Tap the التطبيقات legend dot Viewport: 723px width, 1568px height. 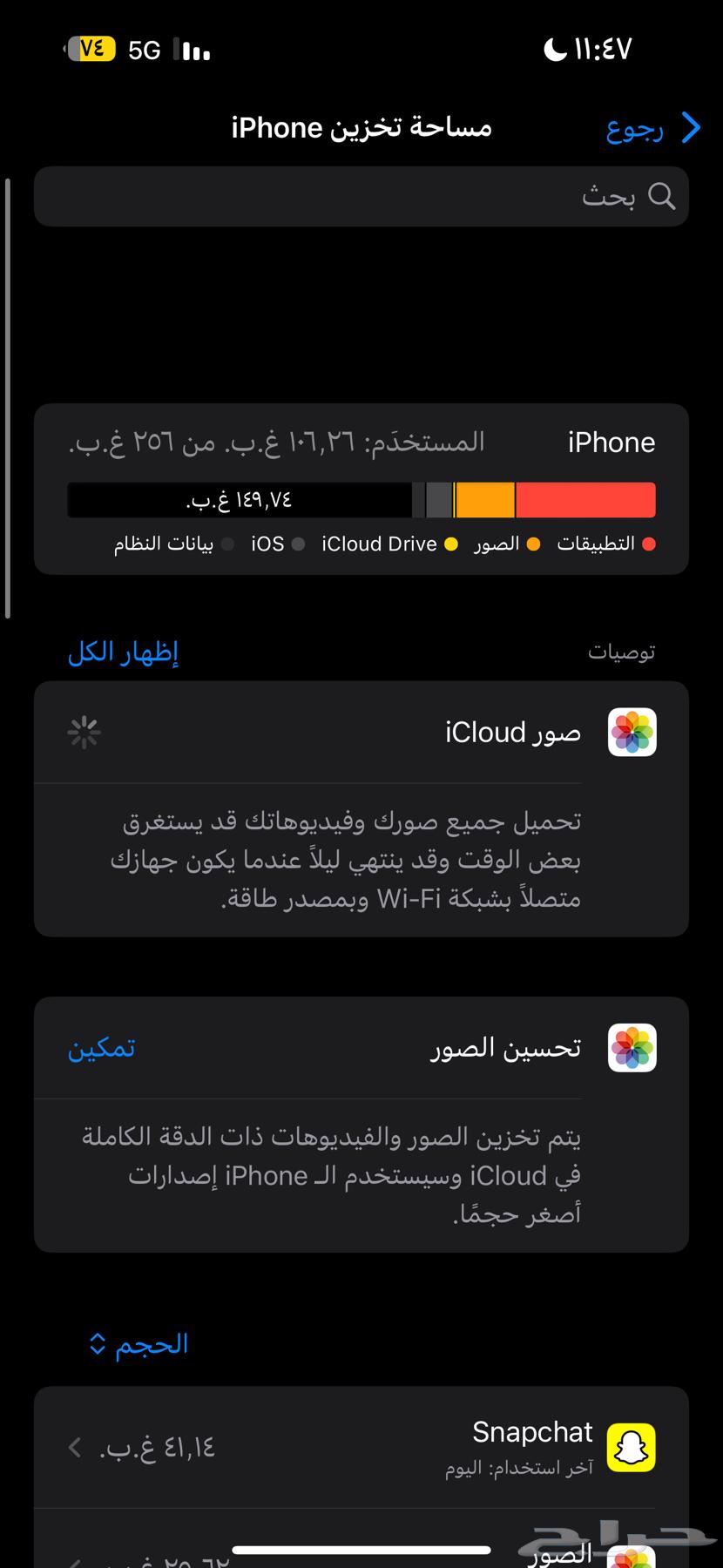click(x=647, y=544)
